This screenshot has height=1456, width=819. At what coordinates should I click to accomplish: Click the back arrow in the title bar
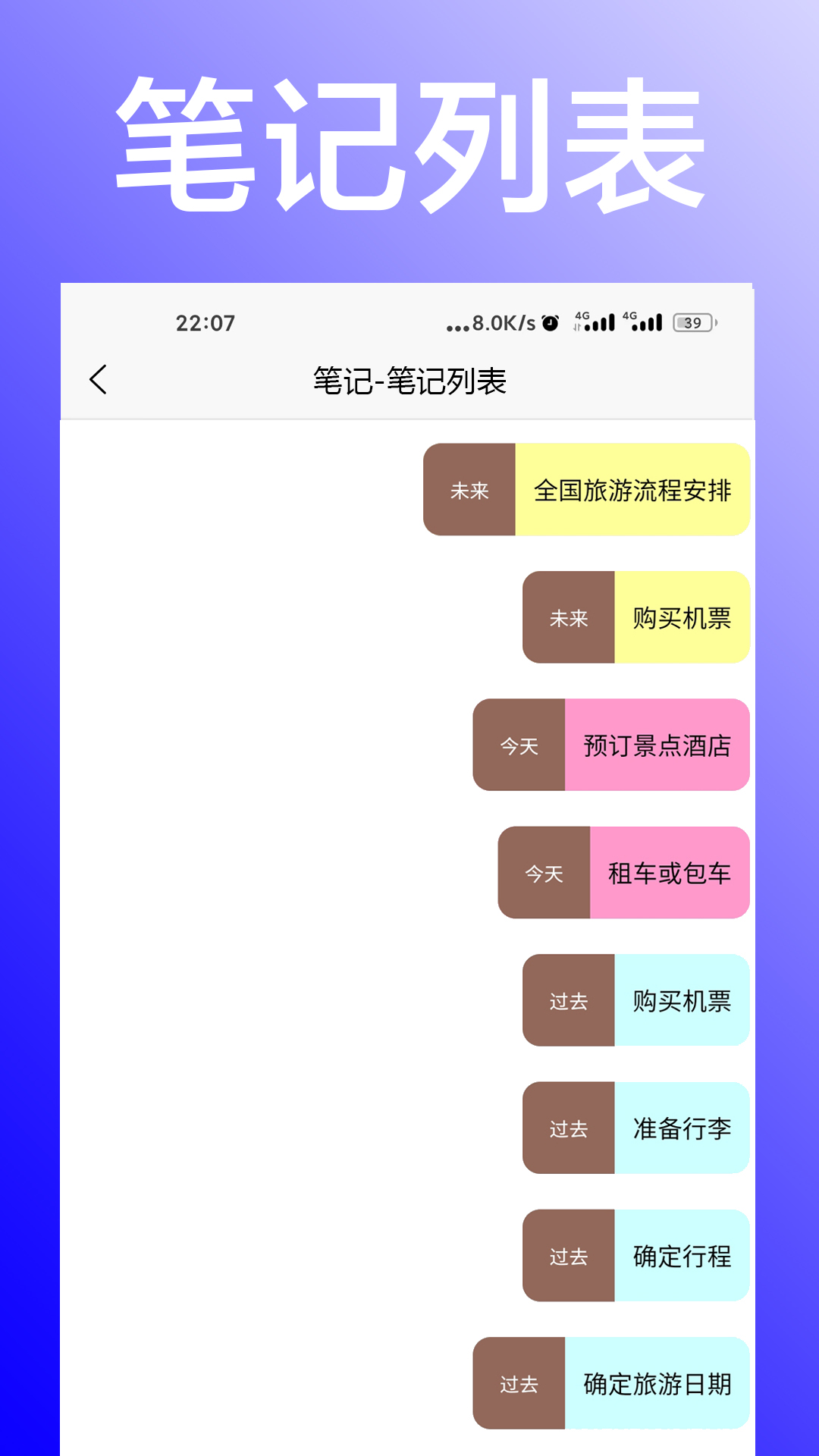pos(97,379)
